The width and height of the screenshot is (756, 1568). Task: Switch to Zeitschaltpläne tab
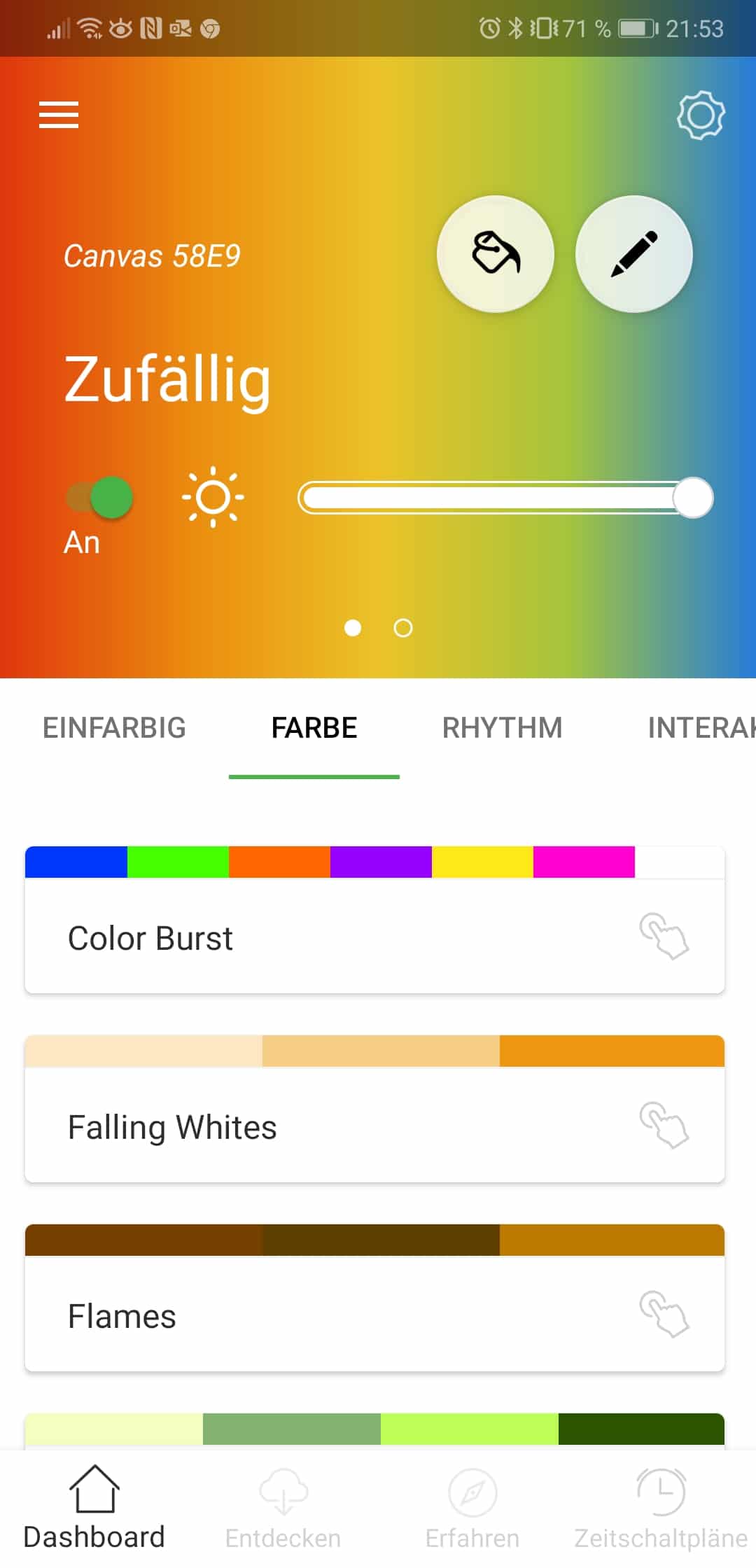(x=661, y=1508)
